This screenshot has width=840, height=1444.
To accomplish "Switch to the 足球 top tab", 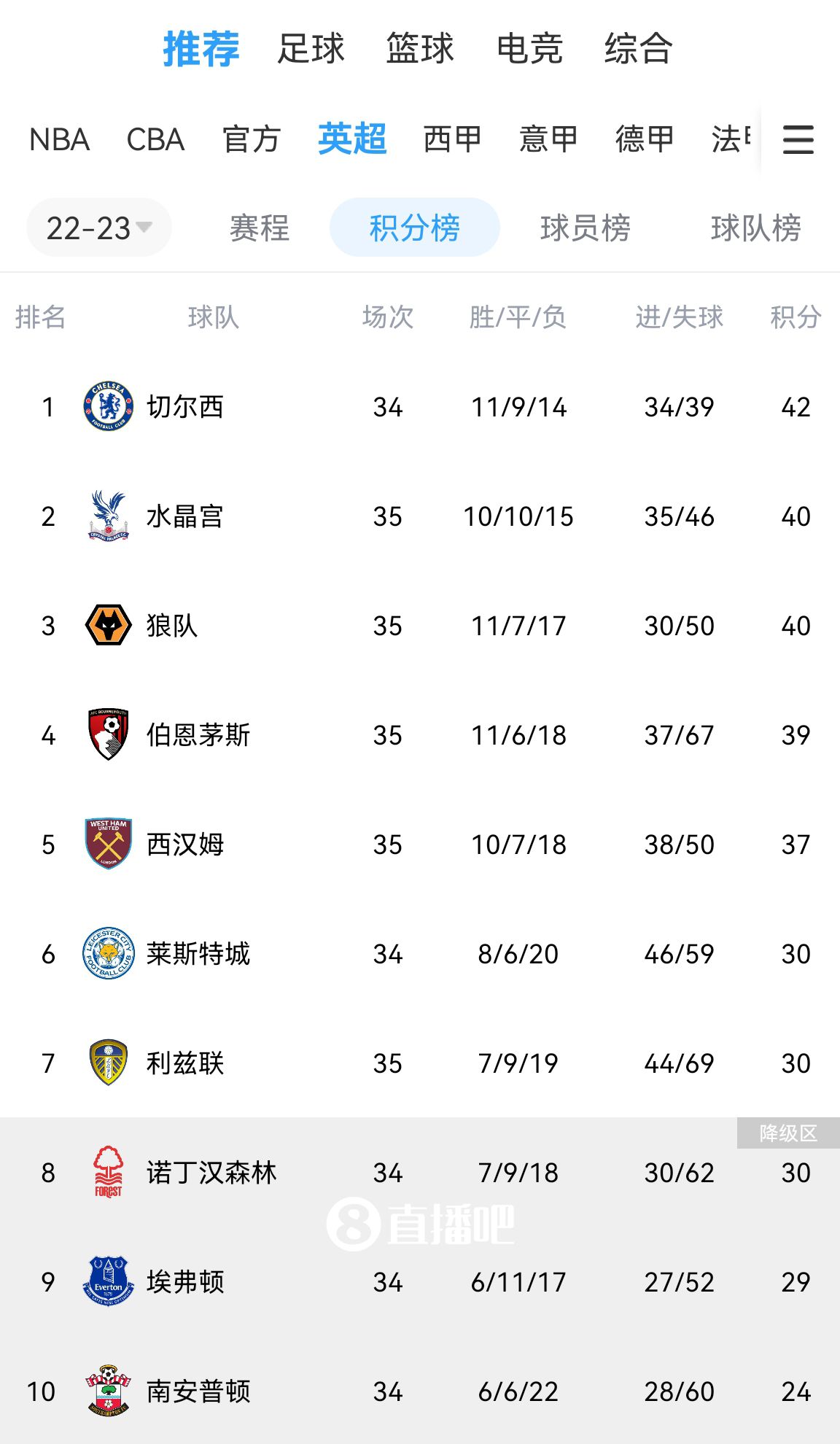I will click(311, 49).
